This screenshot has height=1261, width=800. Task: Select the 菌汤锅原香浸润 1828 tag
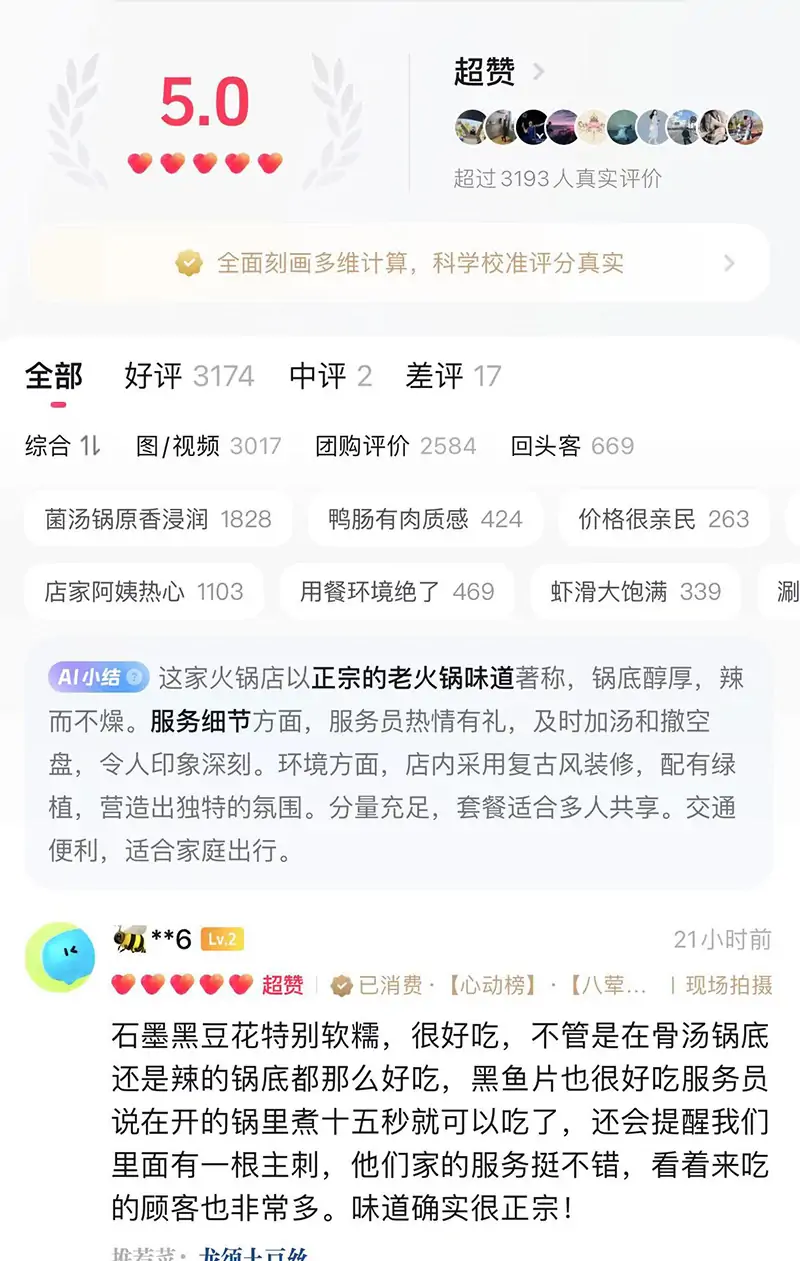(x=158, y=519)
